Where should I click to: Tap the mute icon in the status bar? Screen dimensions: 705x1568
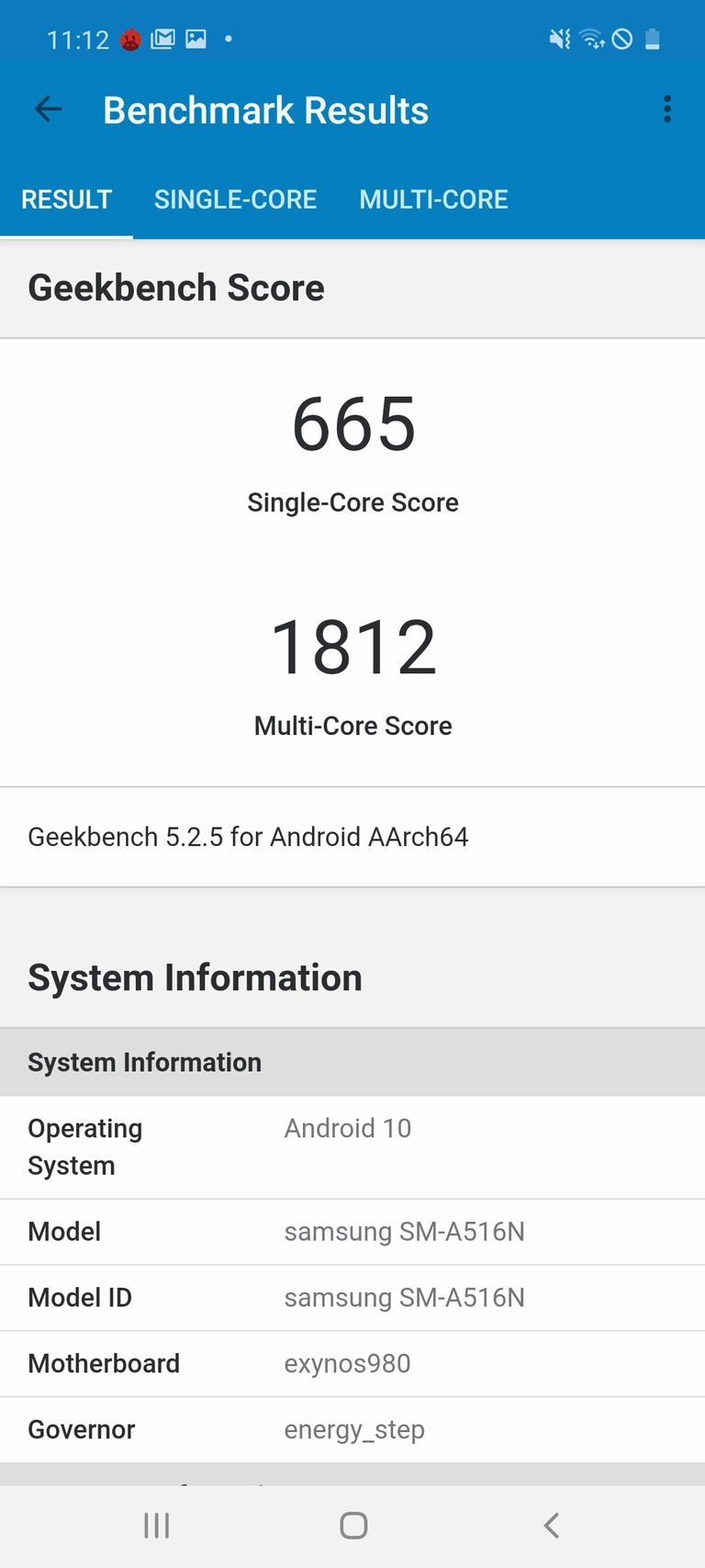pyautogui.click(x=558, y=39)
